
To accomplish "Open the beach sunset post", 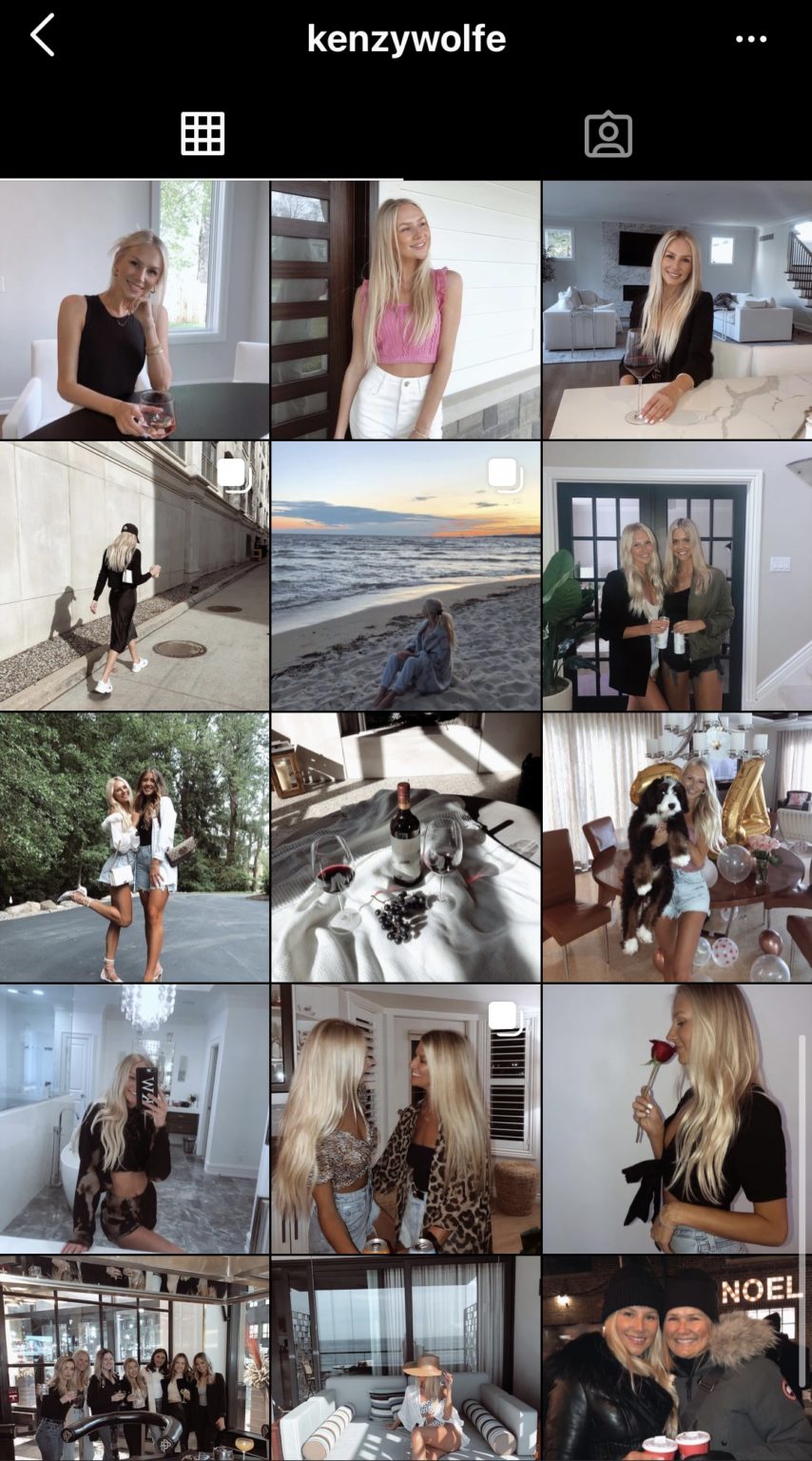I will pyautogui.click(x=405, y=575).
